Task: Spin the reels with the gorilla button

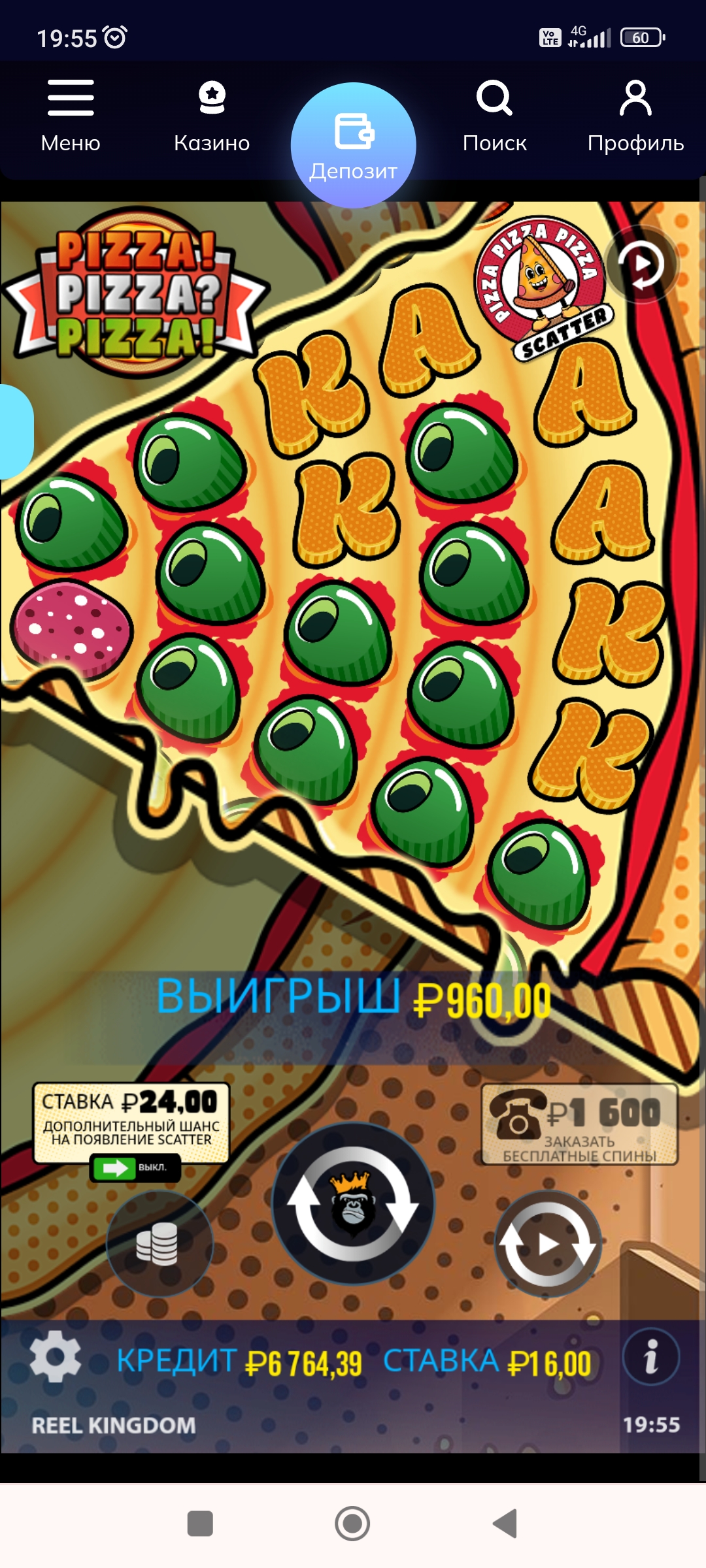Action: (353, 1204)
